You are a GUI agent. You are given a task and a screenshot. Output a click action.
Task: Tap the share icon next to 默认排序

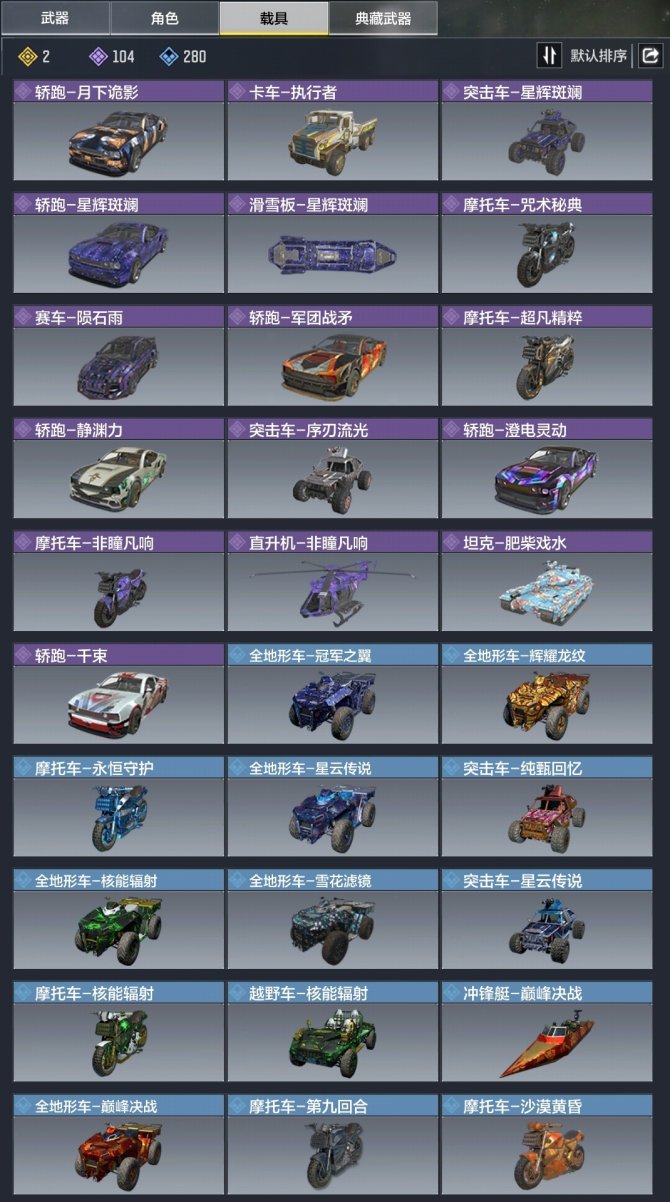650,56
